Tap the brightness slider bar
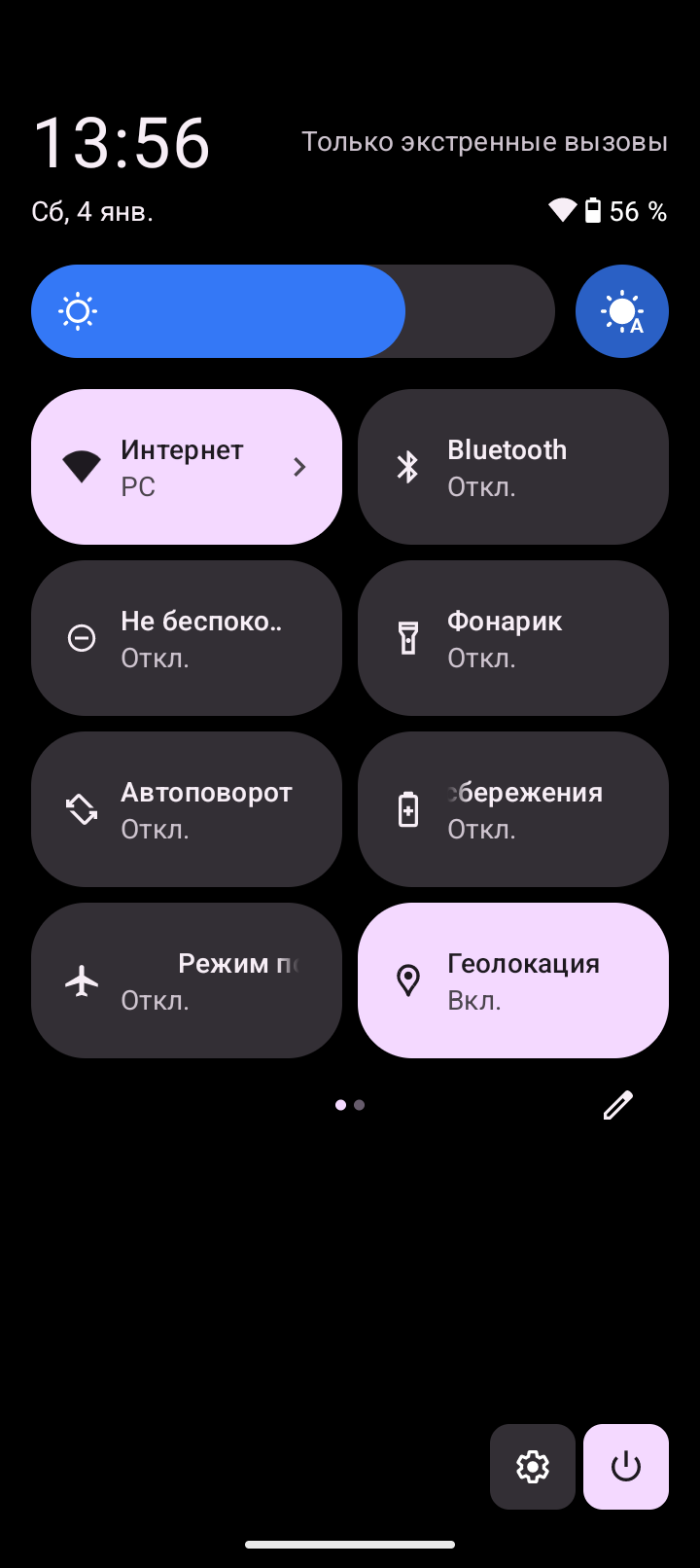Screen dimensions: 700x1568 (292, 311)
